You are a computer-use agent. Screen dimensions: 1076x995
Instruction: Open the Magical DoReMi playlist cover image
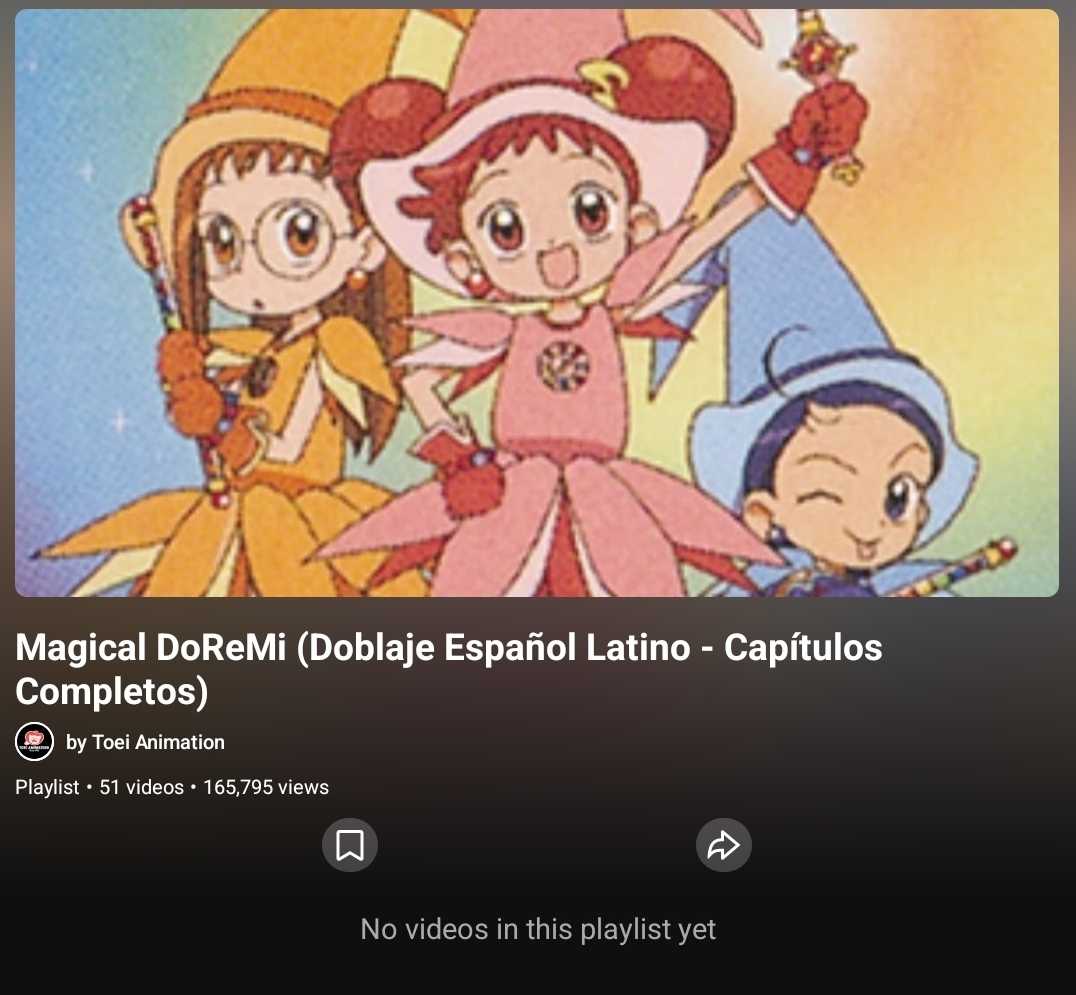click(x=537, y=303)
